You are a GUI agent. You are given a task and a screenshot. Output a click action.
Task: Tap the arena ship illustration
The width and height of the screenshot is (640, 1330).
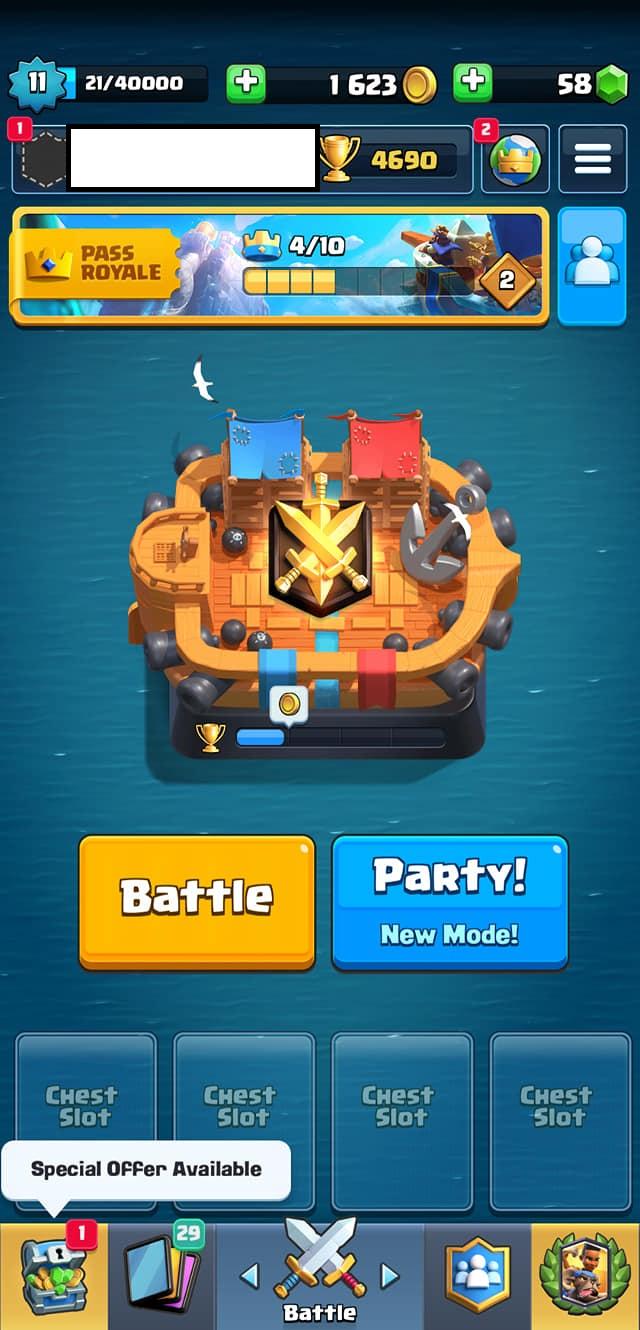coord(320,570)
